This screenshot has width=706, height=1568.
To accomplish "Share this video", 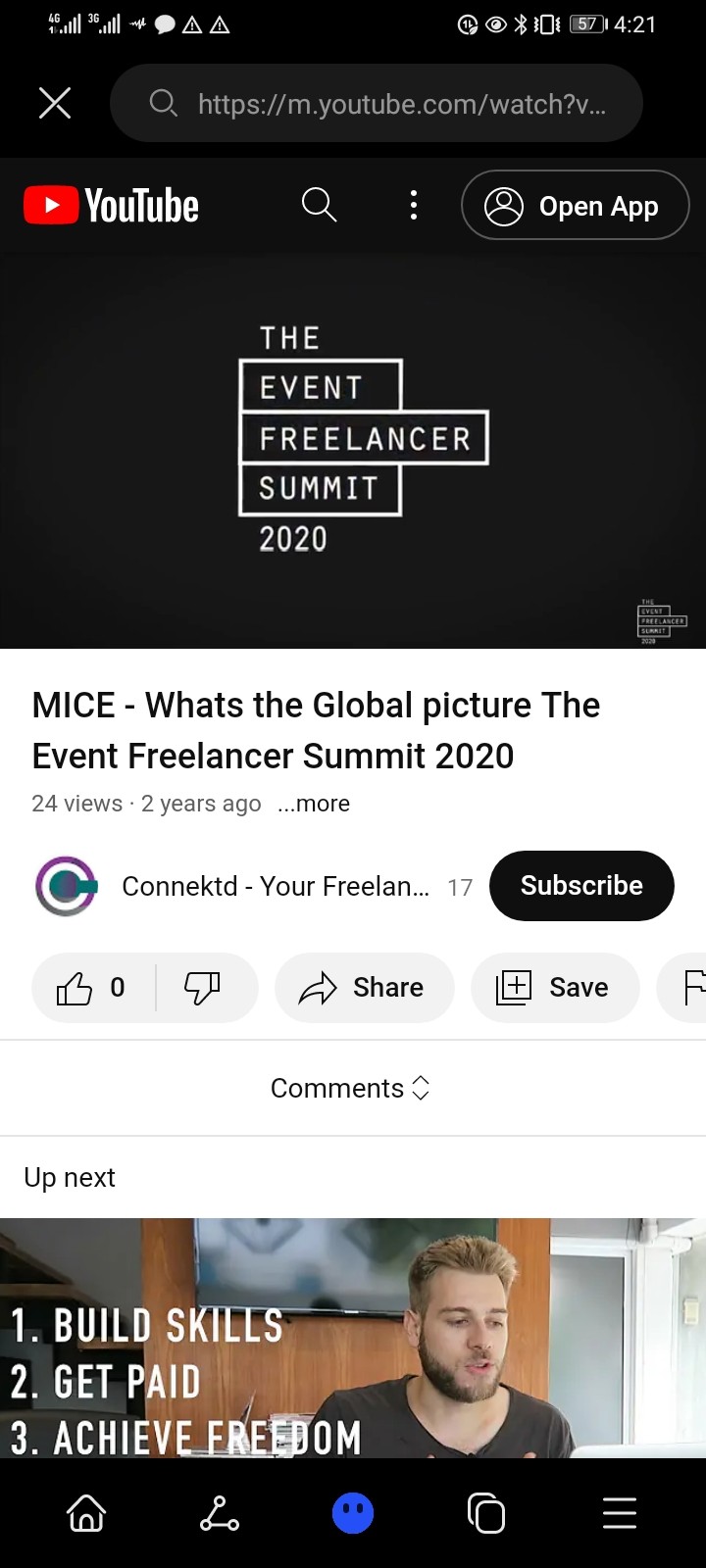I will (x=365, y=988).
